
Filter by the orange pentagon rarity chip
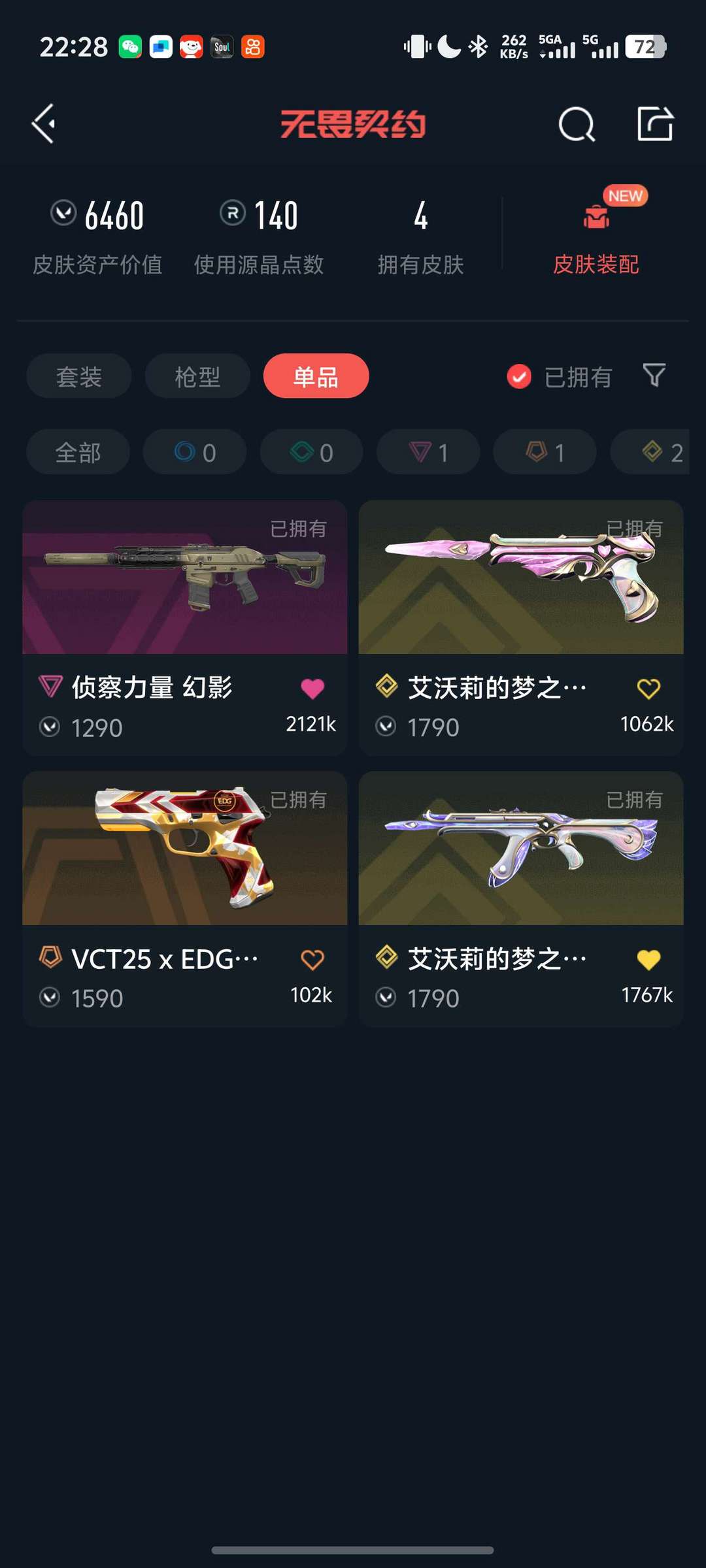[x=545, y=452]
